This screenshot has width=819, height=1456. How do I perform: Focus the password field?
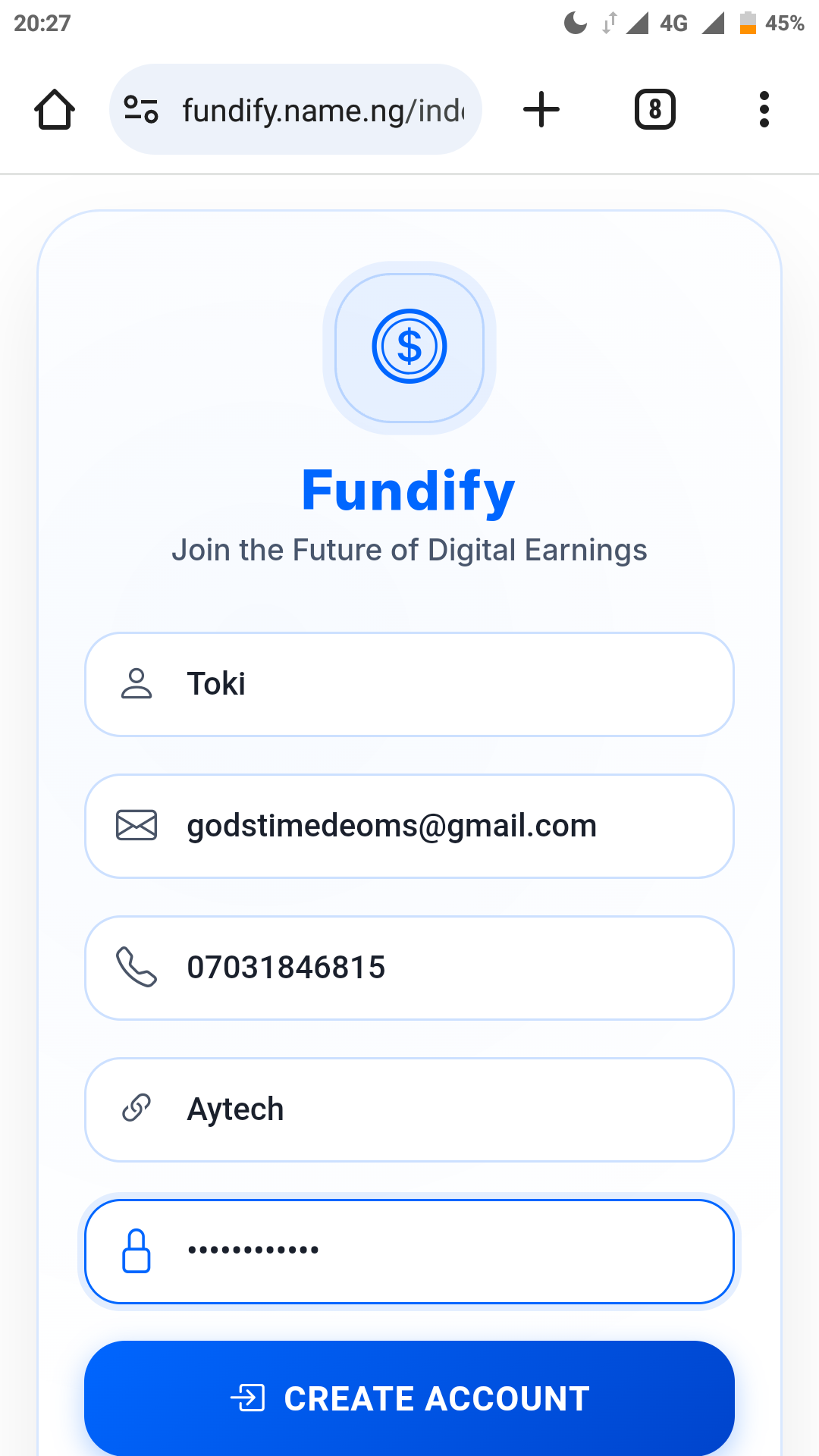440,1251
